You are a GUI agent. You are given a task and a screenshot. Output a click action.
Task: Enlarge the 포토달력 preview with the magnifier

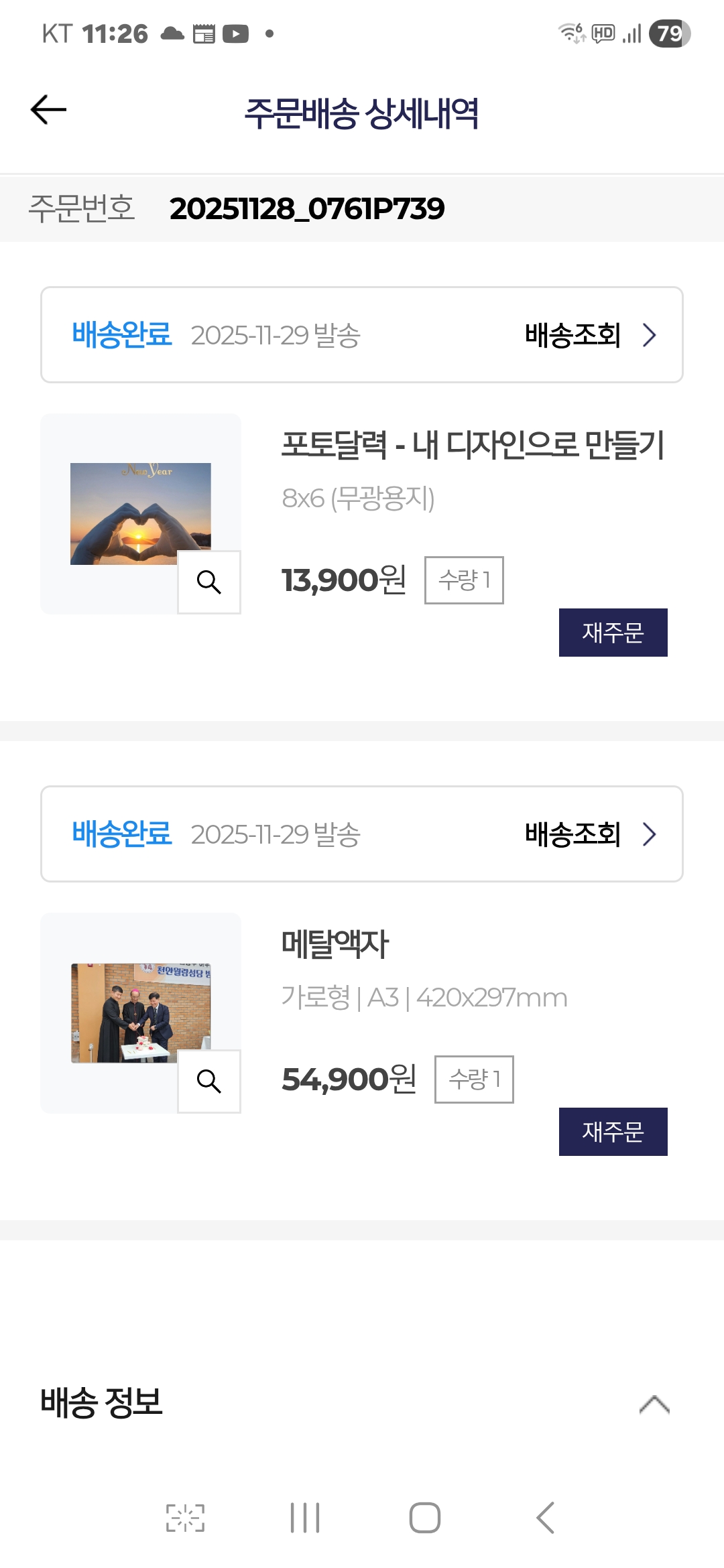coord(209,582)
